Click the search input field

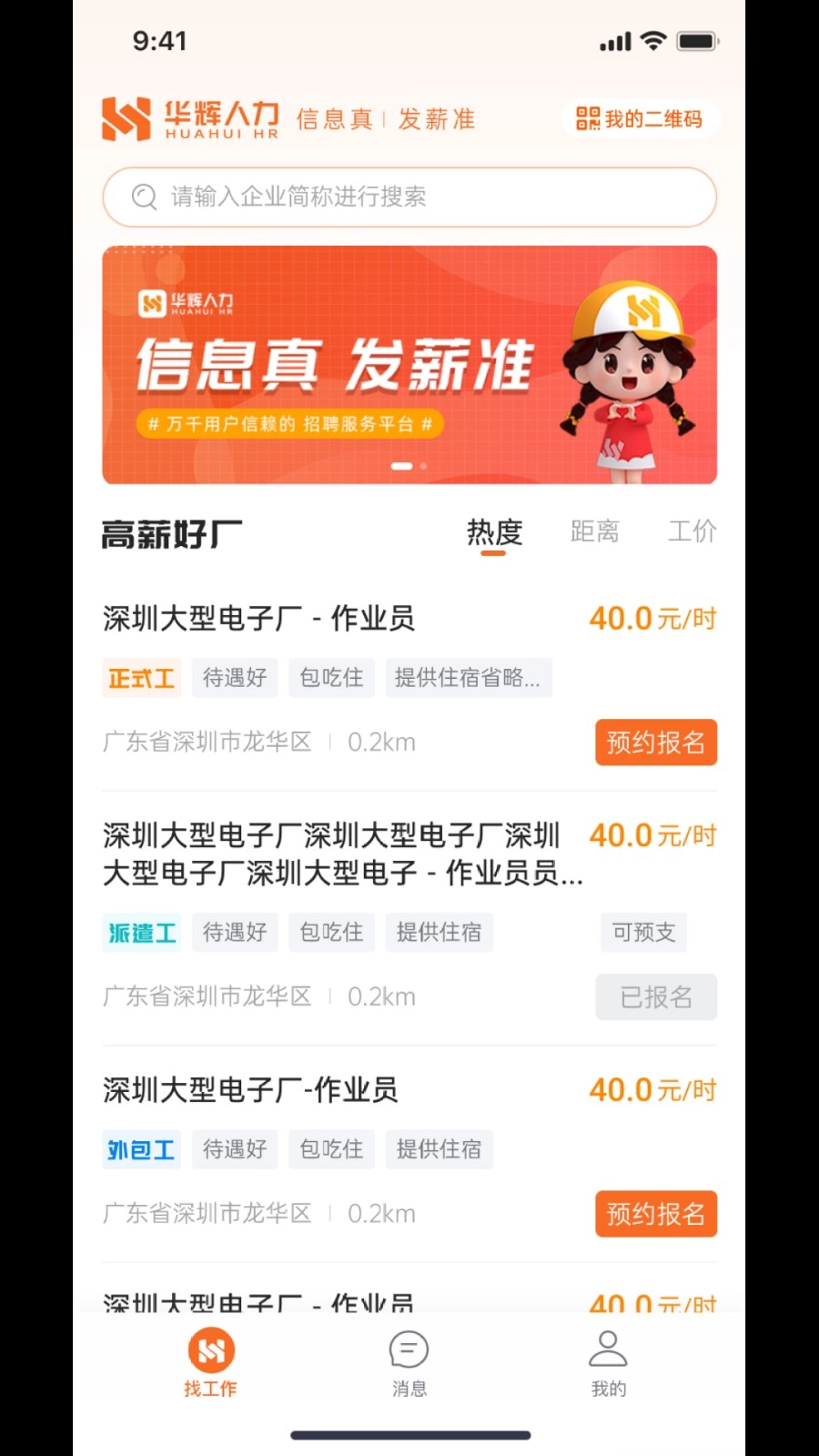coord(409,197)
